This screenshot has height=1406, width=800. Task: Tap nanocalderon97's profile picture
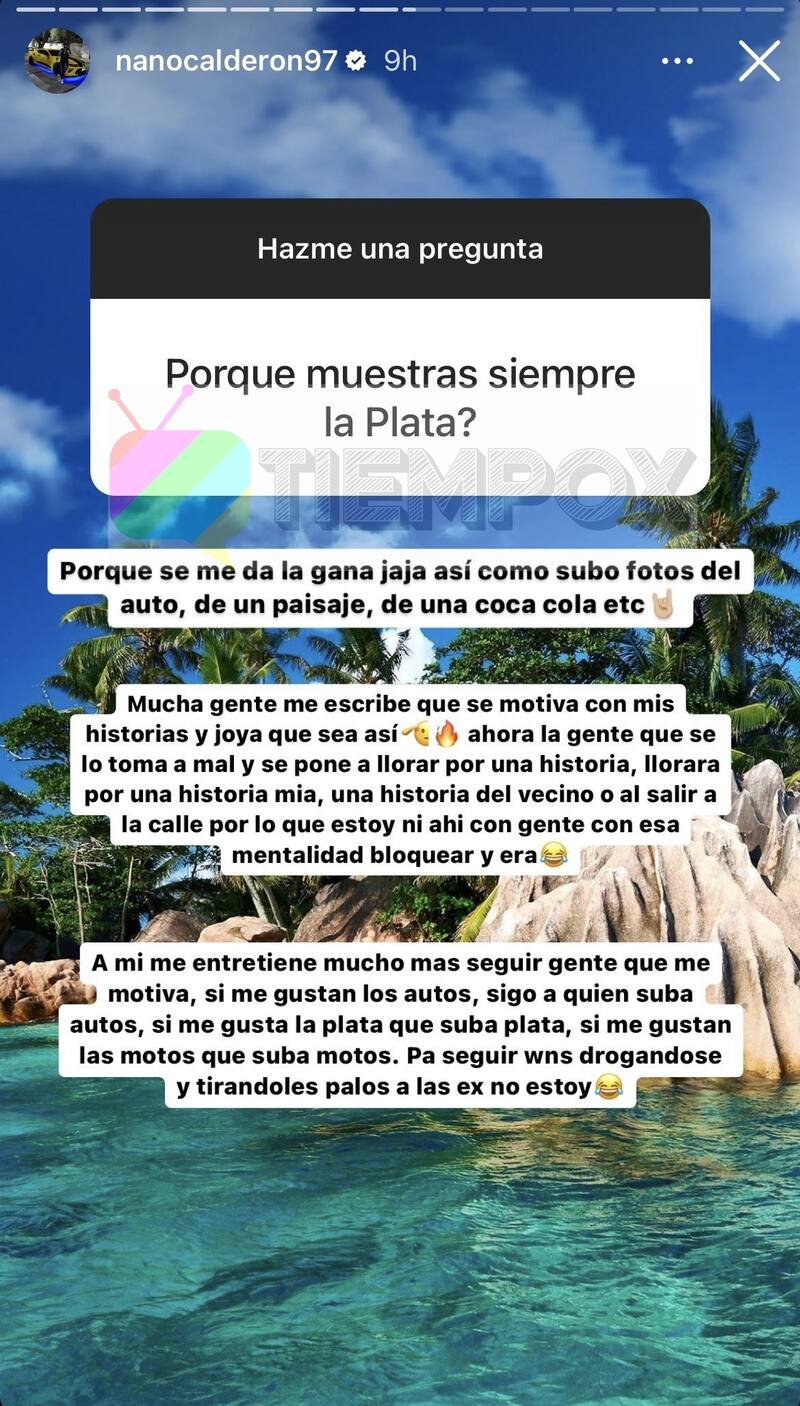pos(57,60)
